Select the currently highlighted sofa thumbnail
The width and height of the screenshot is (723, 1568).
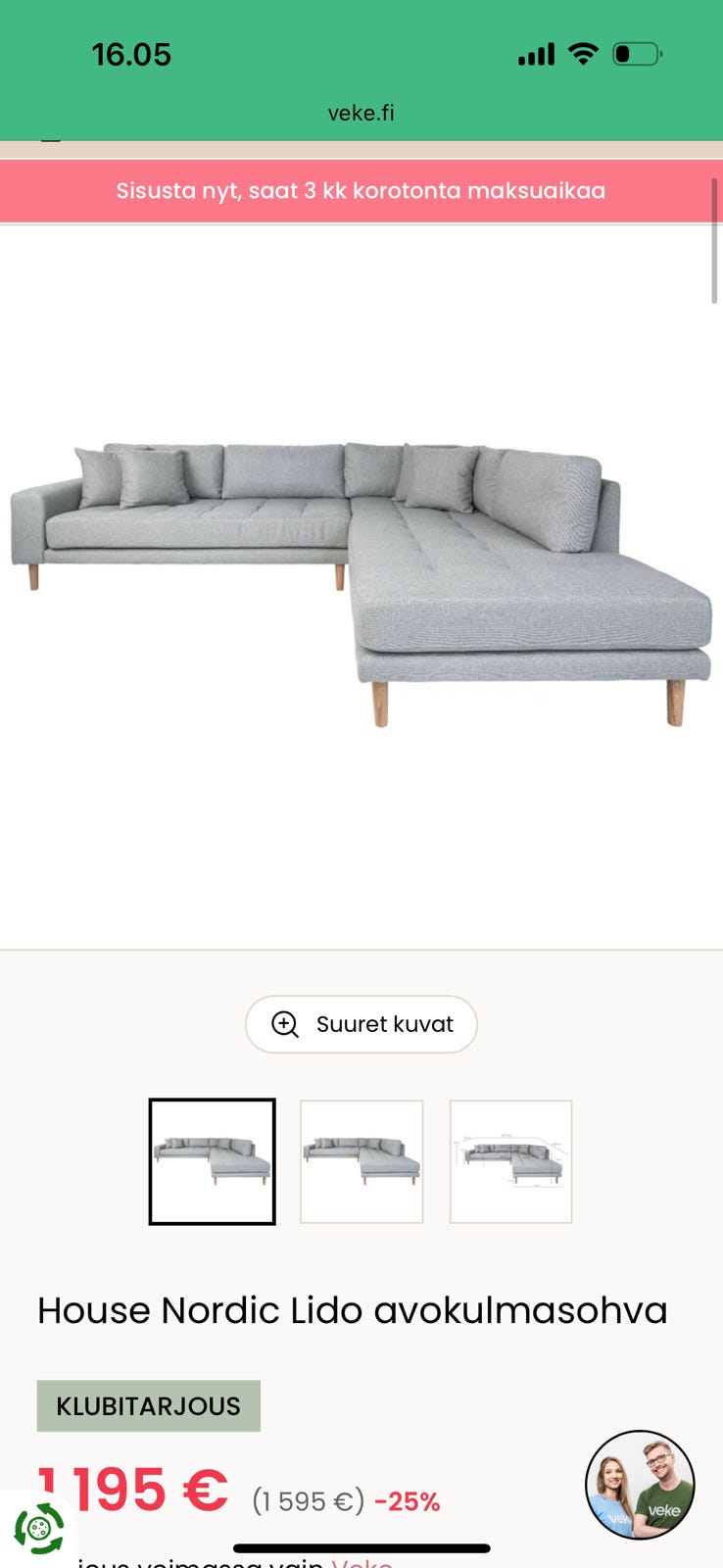[x=212, y=1161]
